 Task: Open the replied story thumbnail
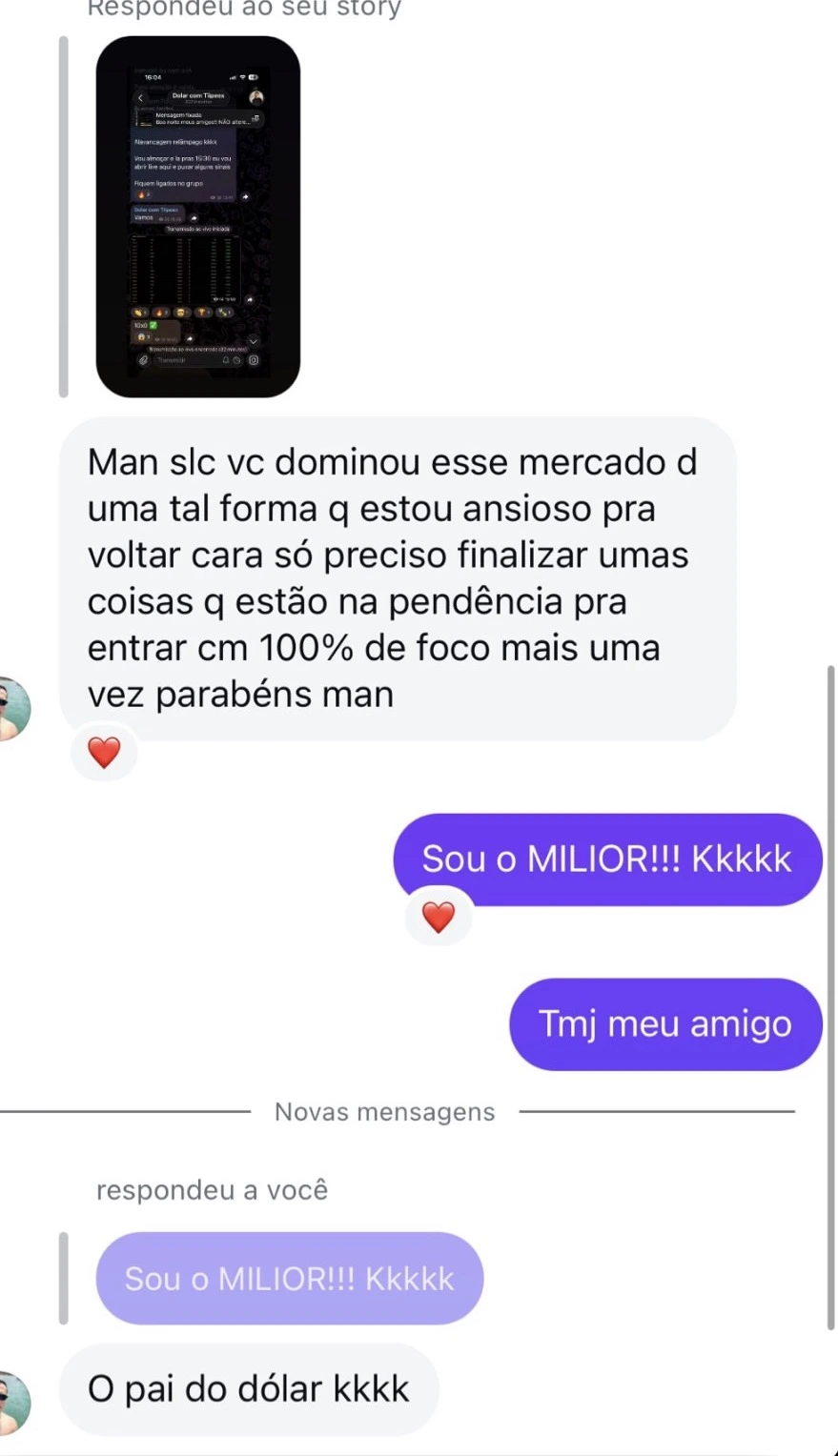click(x=198, y=217)
